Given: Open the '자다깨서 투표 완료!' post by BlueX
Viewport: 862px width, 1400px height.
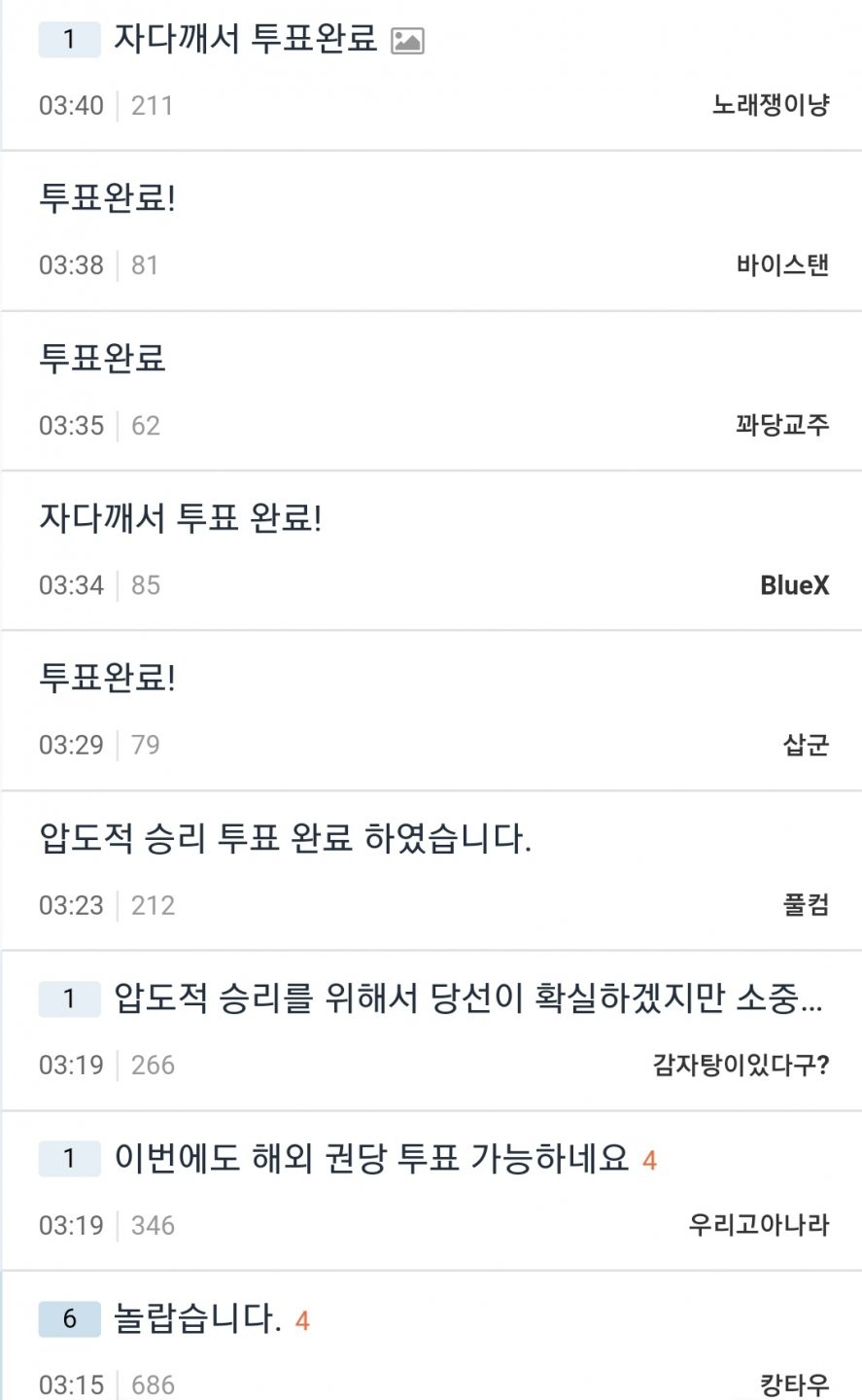Looking at the screenshot, I should 180,518.
